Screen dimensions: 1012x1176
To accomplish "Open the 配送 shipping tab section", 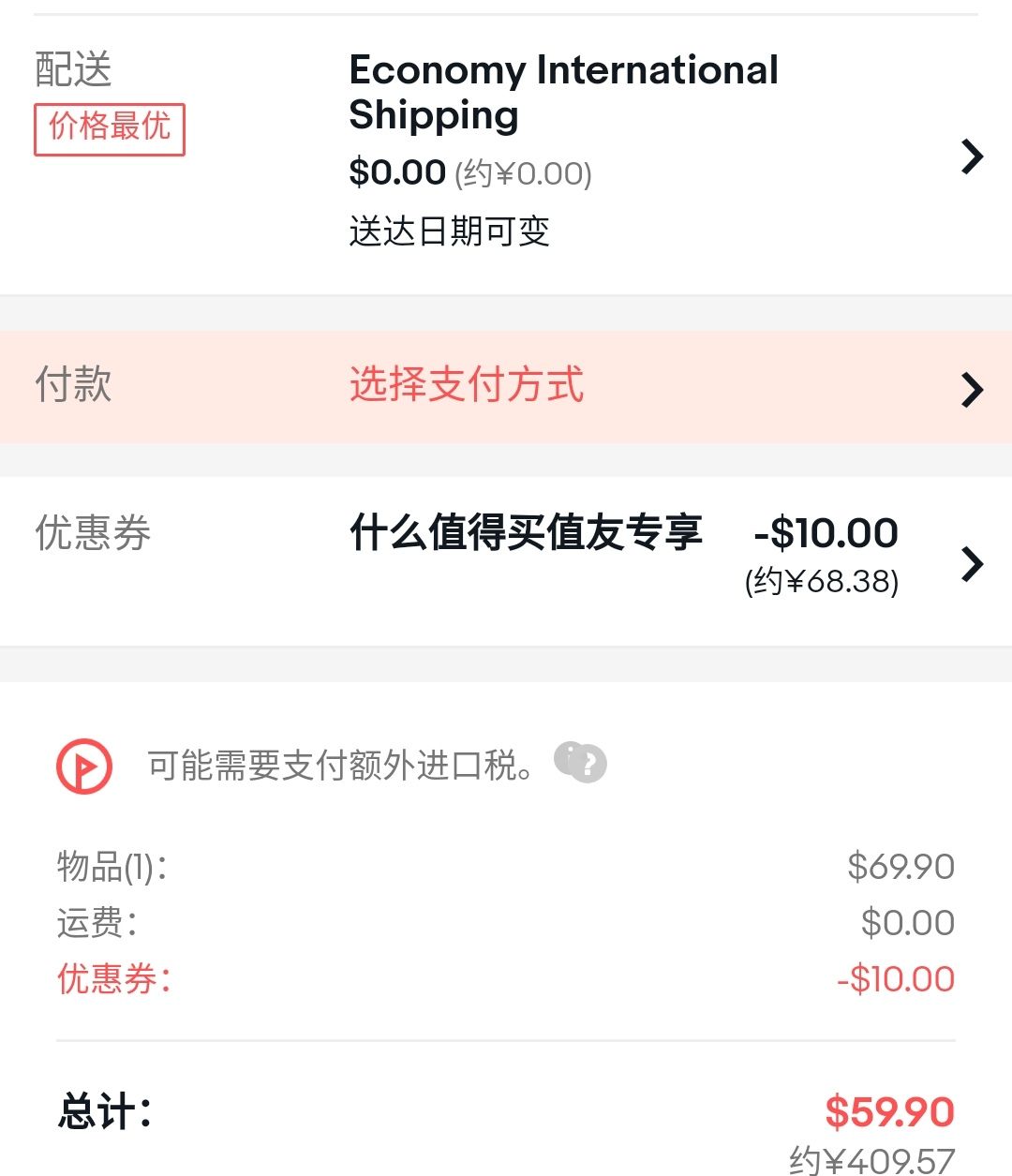I will (73, 69).
